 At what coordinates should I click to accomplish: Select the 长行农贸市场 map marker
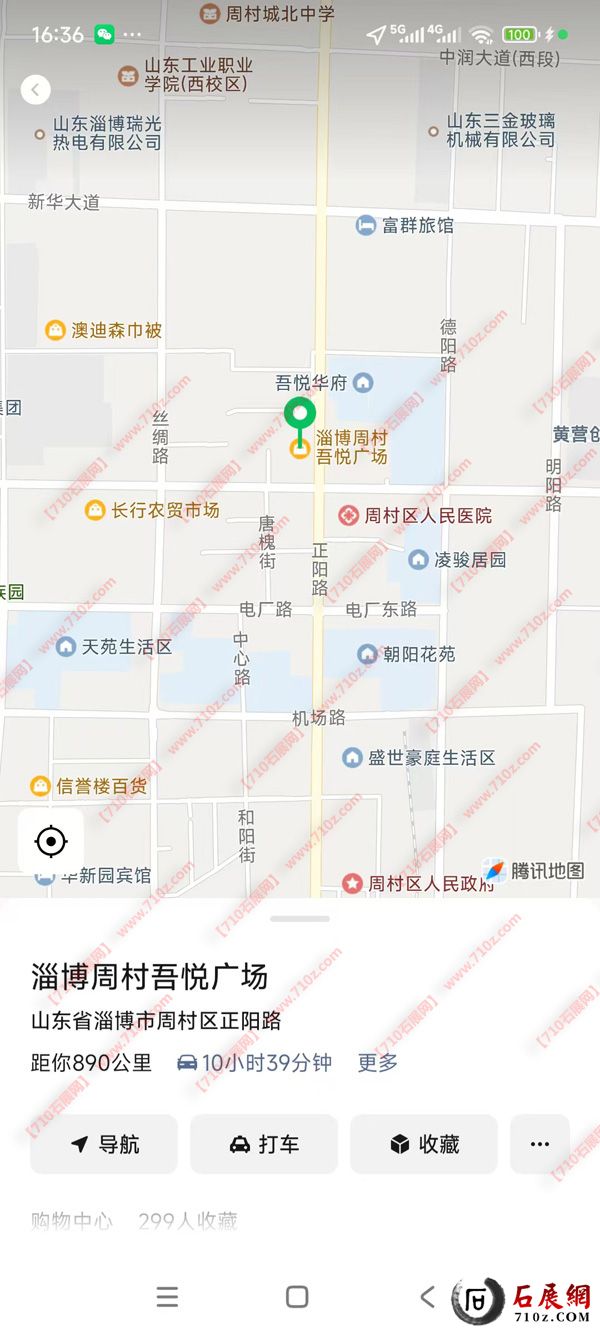[95, 510]
